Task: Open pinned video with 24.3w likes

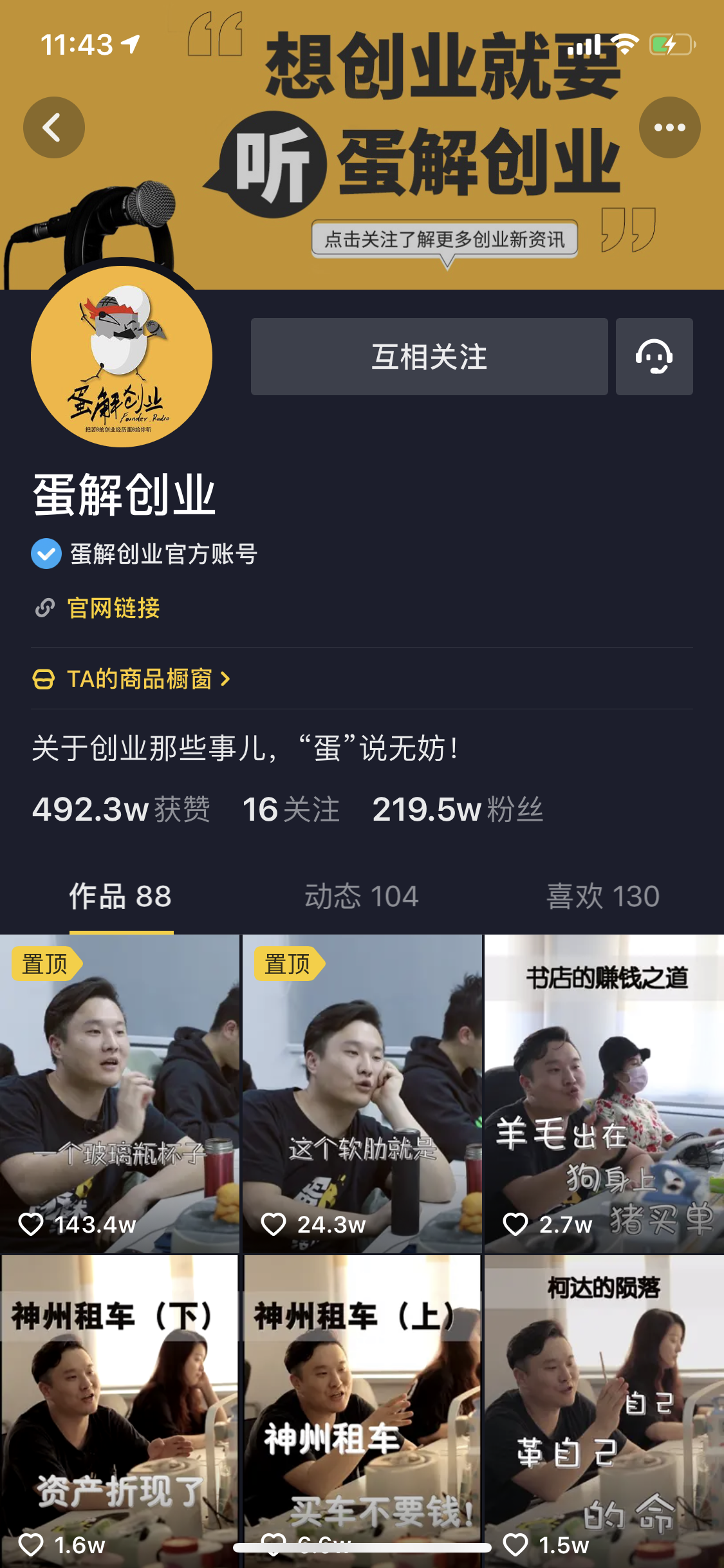Action: [x=362, y=1093]
